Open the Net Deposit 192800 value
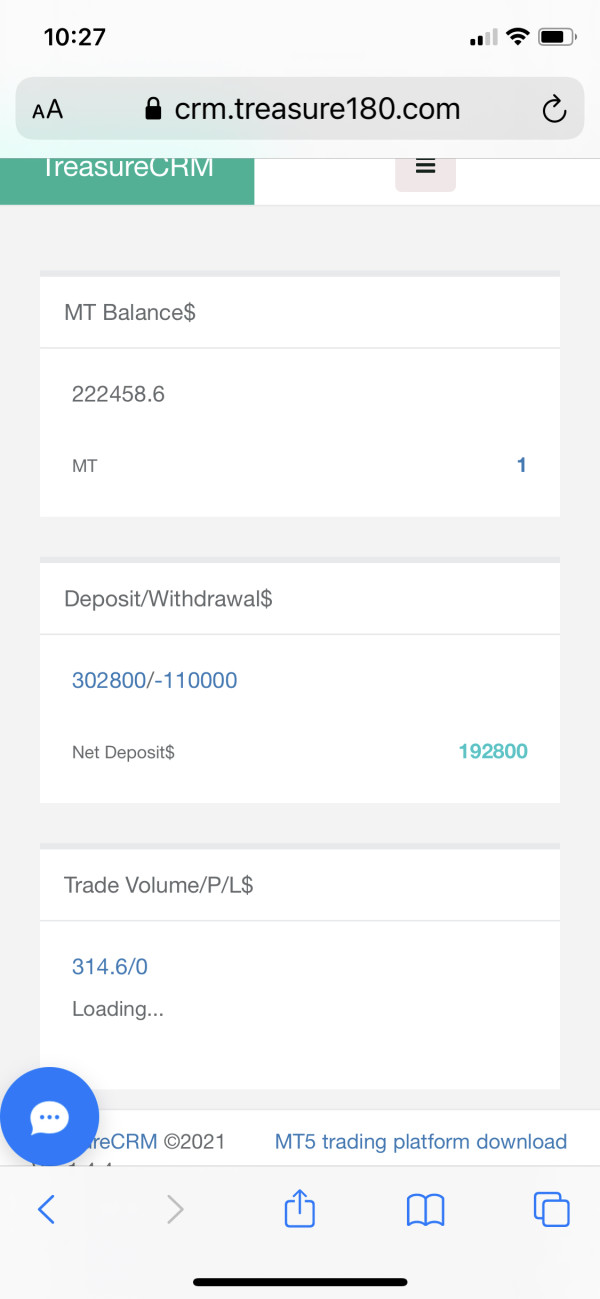The image size is (600, 1299). pyautogui.click(x=492, y=751)
